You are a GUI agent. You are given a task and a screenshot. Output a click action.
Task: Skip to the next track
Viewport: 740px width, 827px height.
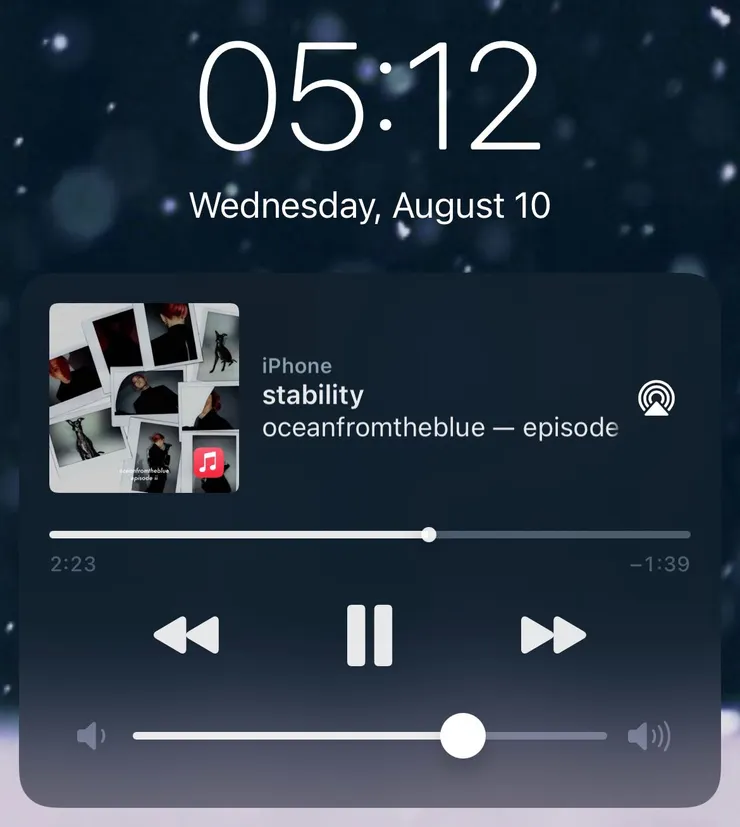553,635
